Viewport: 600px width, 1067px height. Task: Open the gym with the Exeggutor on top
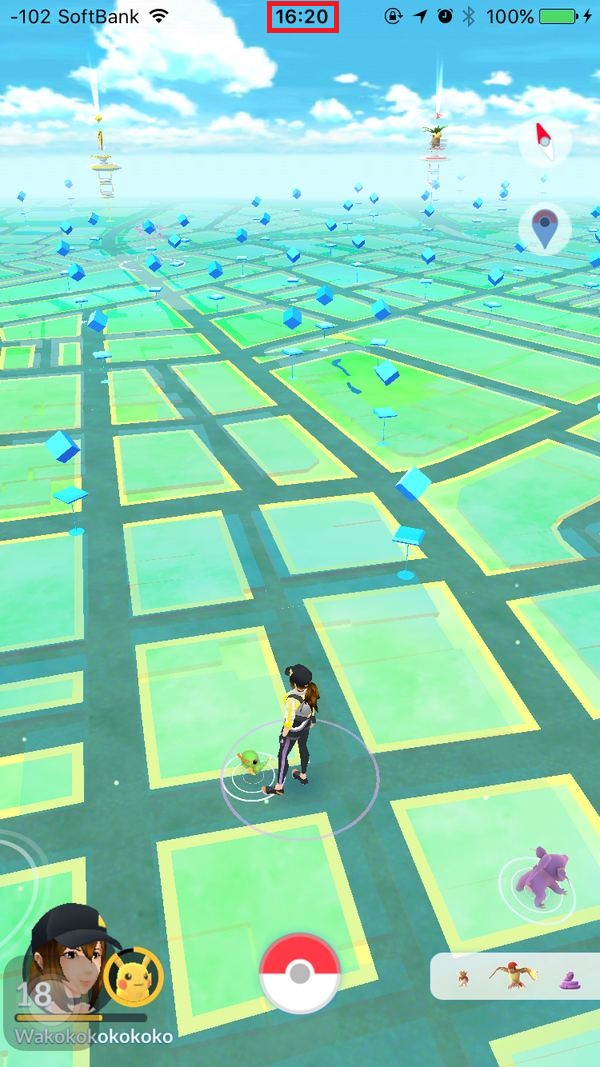point(435,153)
